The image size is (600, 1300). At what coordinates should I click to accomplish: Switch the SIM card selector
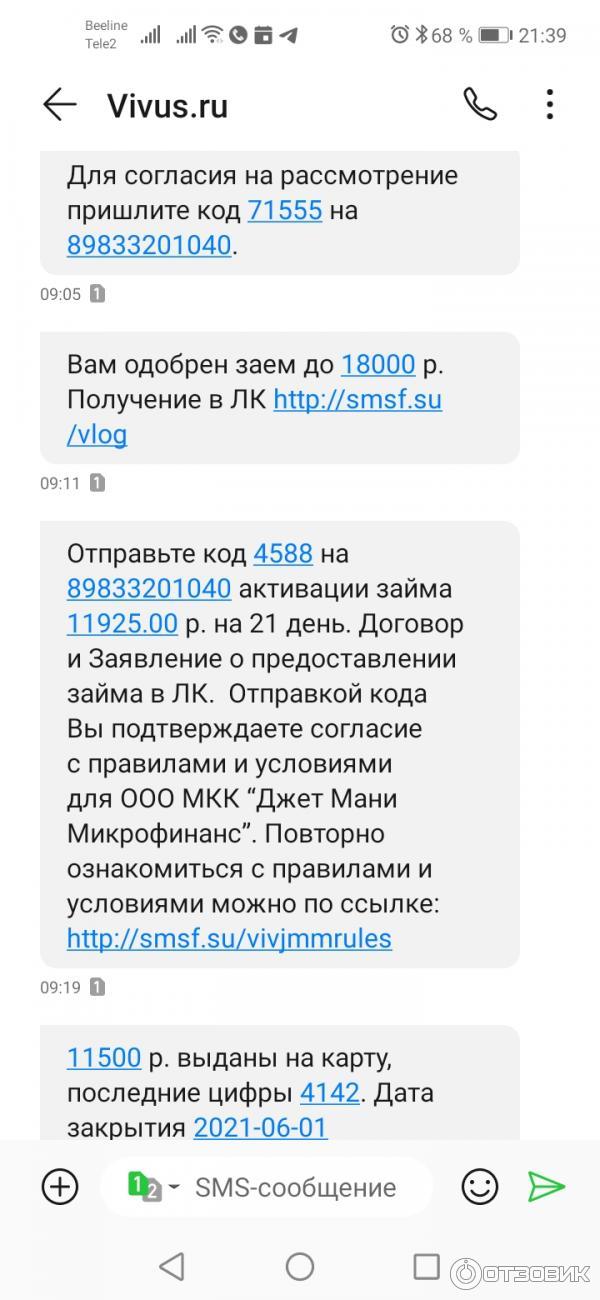[153, 1187]
